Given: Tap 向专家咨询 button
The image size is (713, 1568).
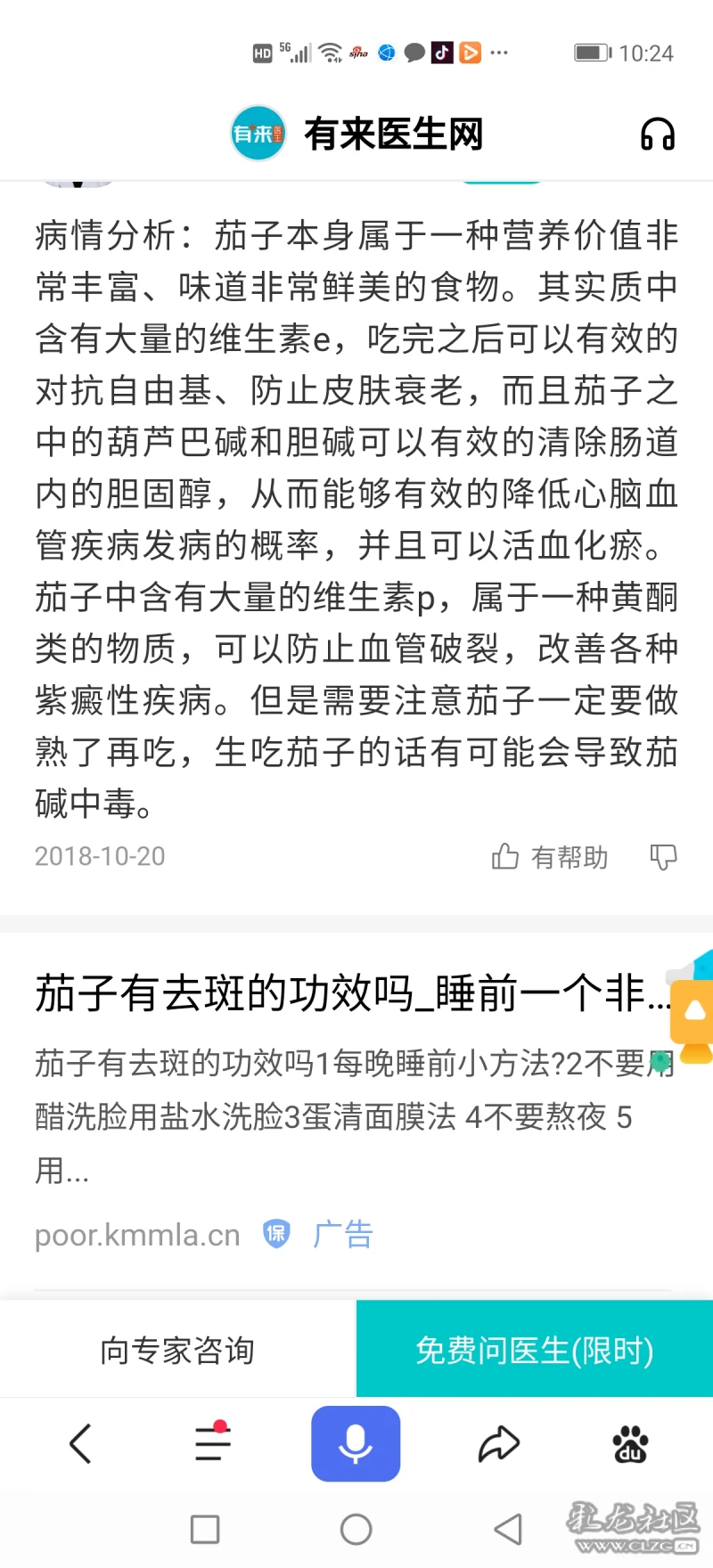Looking at the screenshot, I should (177, 1350).
